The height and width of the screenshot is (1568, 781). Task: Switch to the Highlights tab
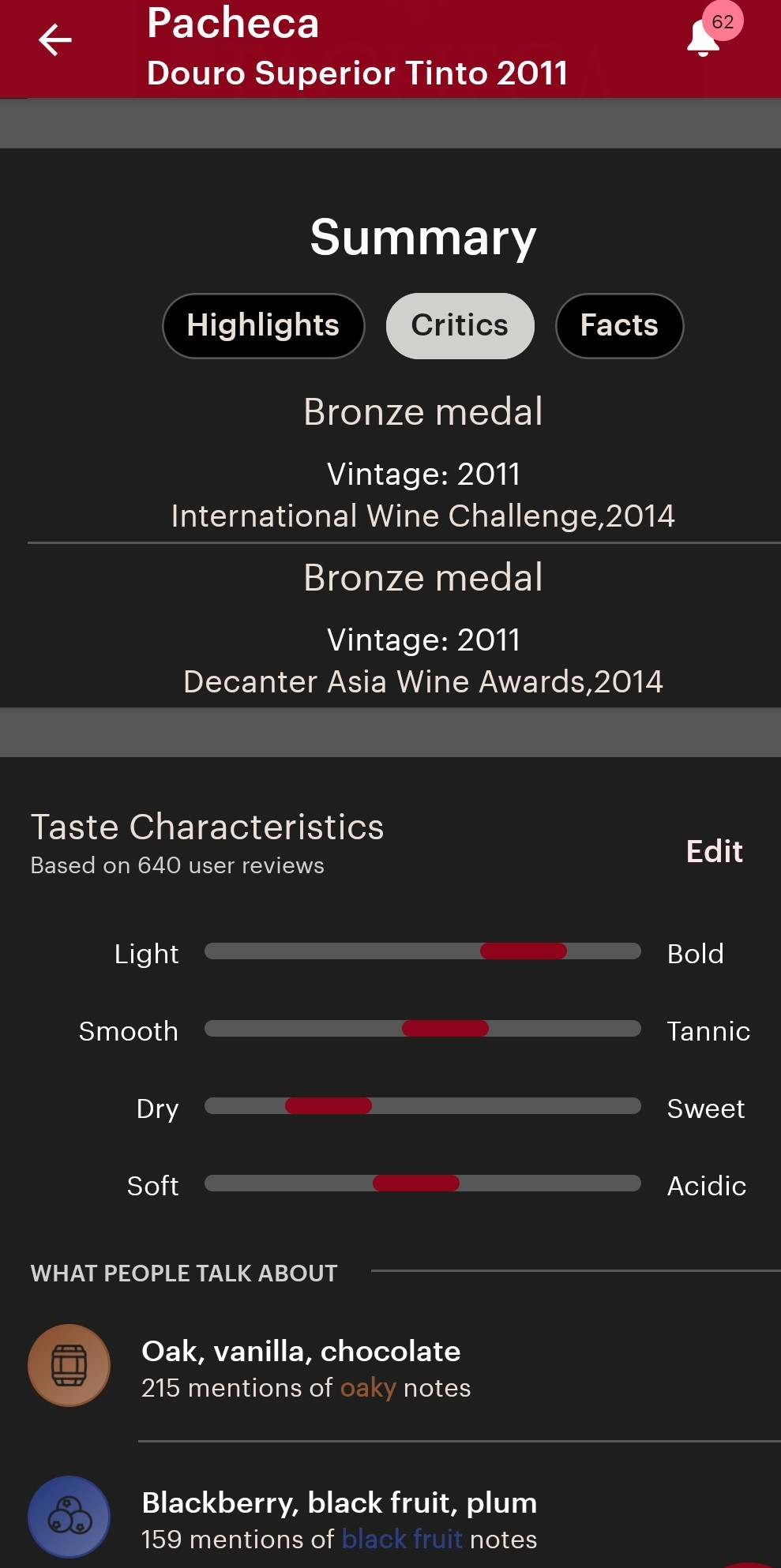[x=263, y=325]
